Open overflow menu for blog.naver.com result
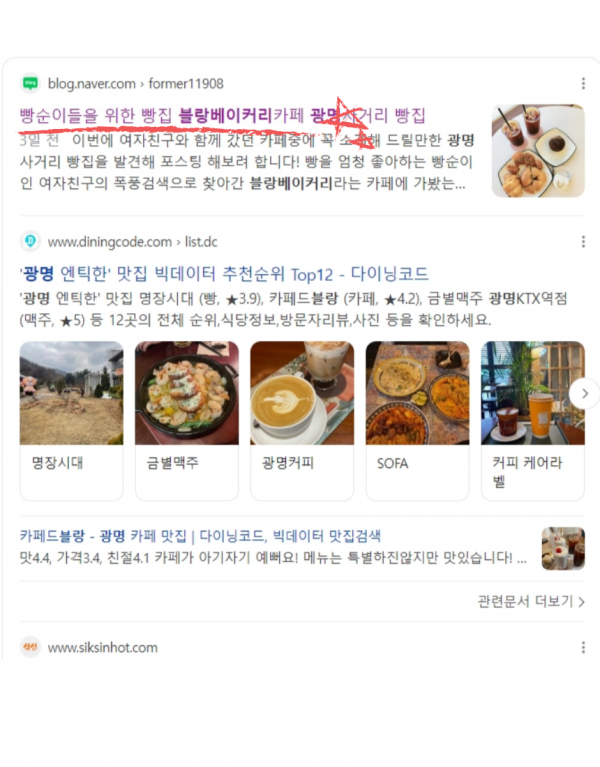 point(583,84)
